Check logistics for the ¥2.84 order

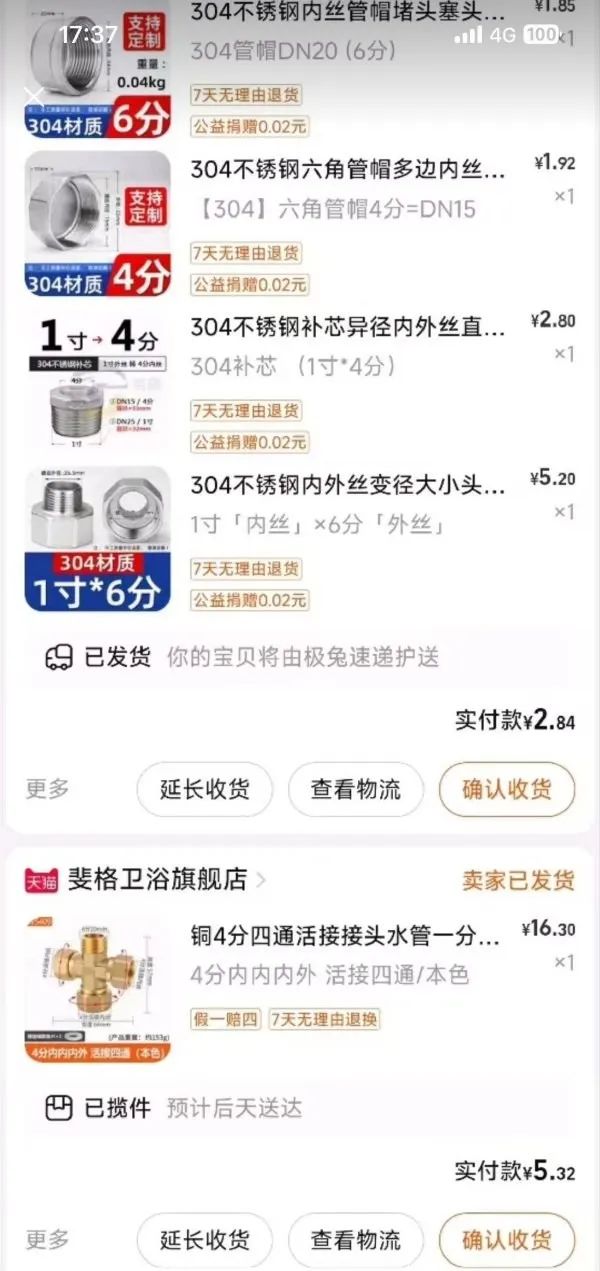355,789
